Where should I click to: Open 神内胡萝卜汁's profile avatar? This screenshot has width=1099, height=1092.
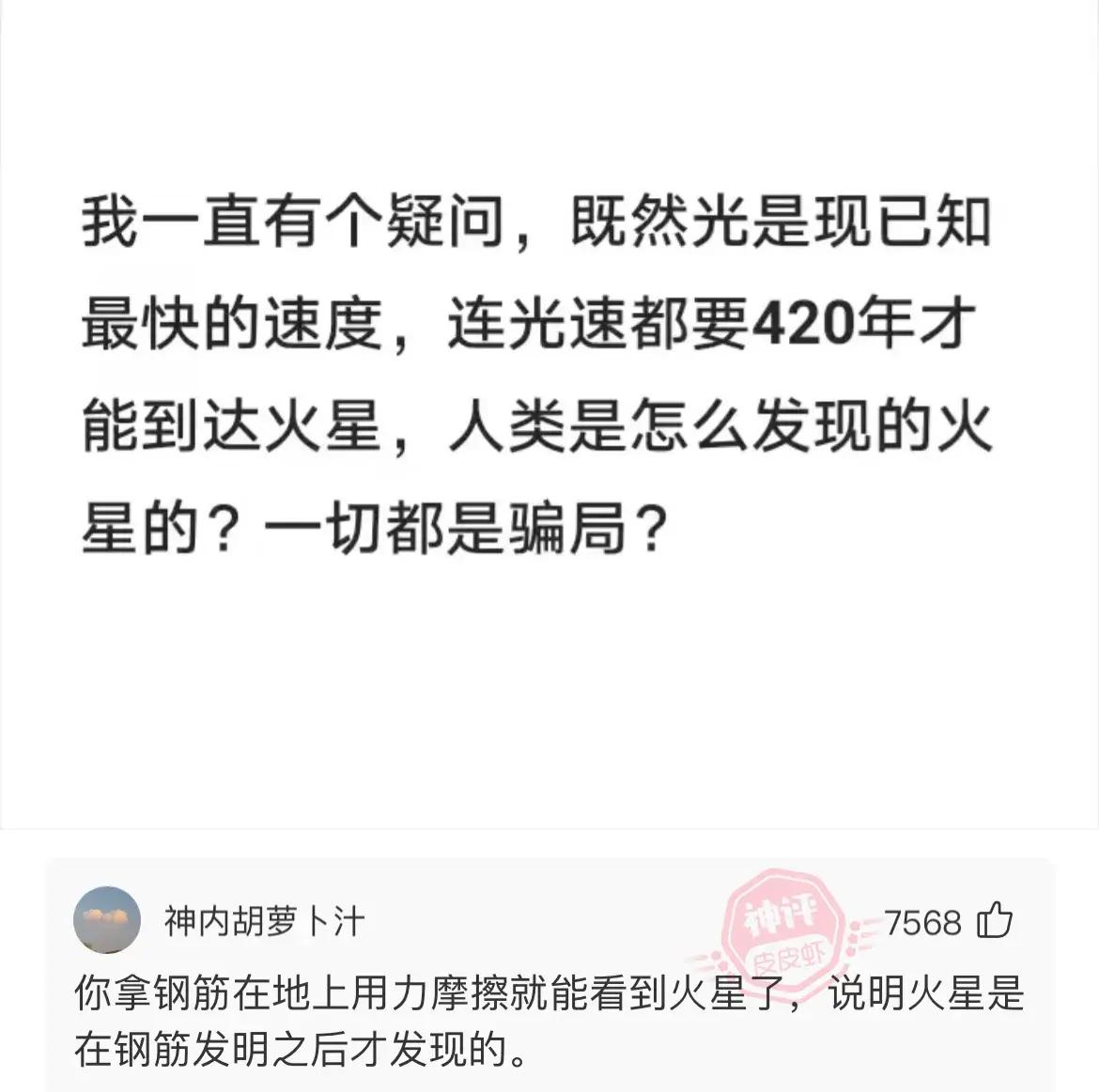pos(106,920)
